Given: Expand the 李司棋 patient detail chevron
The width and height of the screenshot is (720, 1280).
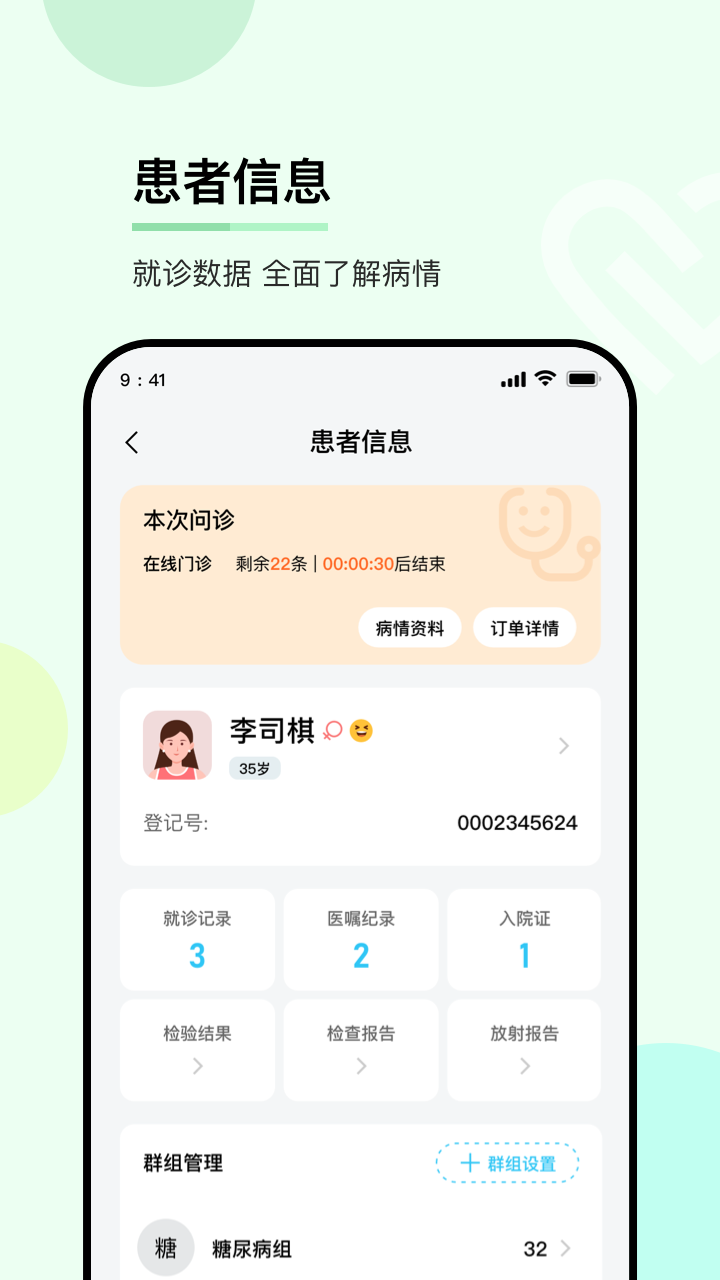Looking at the screenshot, I should pos(562,745).
